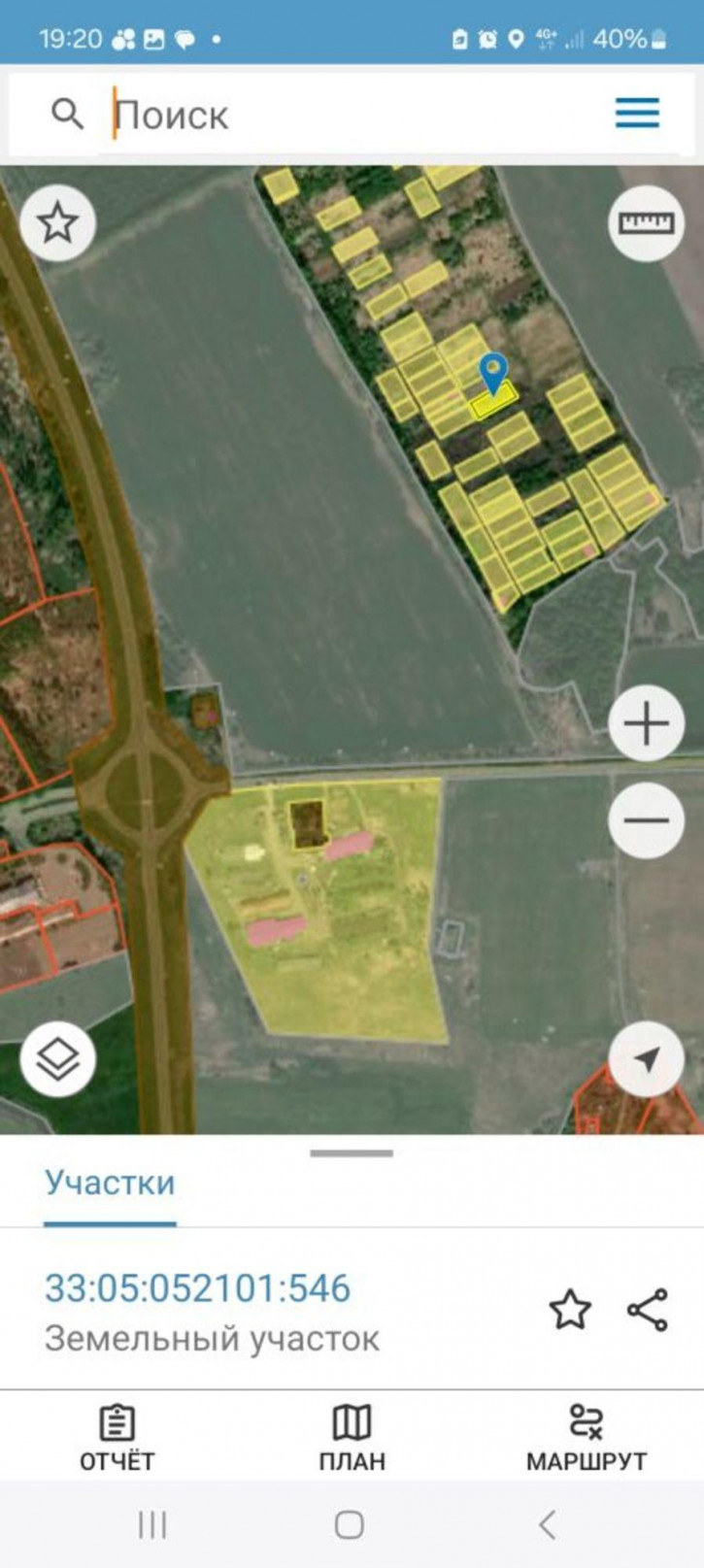Open the ОТЧЁТ report option
Viewport: 704px width, 1568px height.
click(x=117, y=1437)
